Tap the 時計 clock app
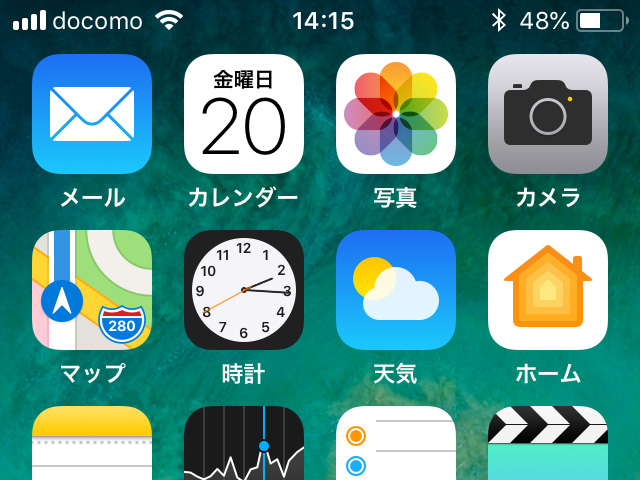Image resolution: width=640 pixels, height=480 pixels. click(x=244, y=290)
